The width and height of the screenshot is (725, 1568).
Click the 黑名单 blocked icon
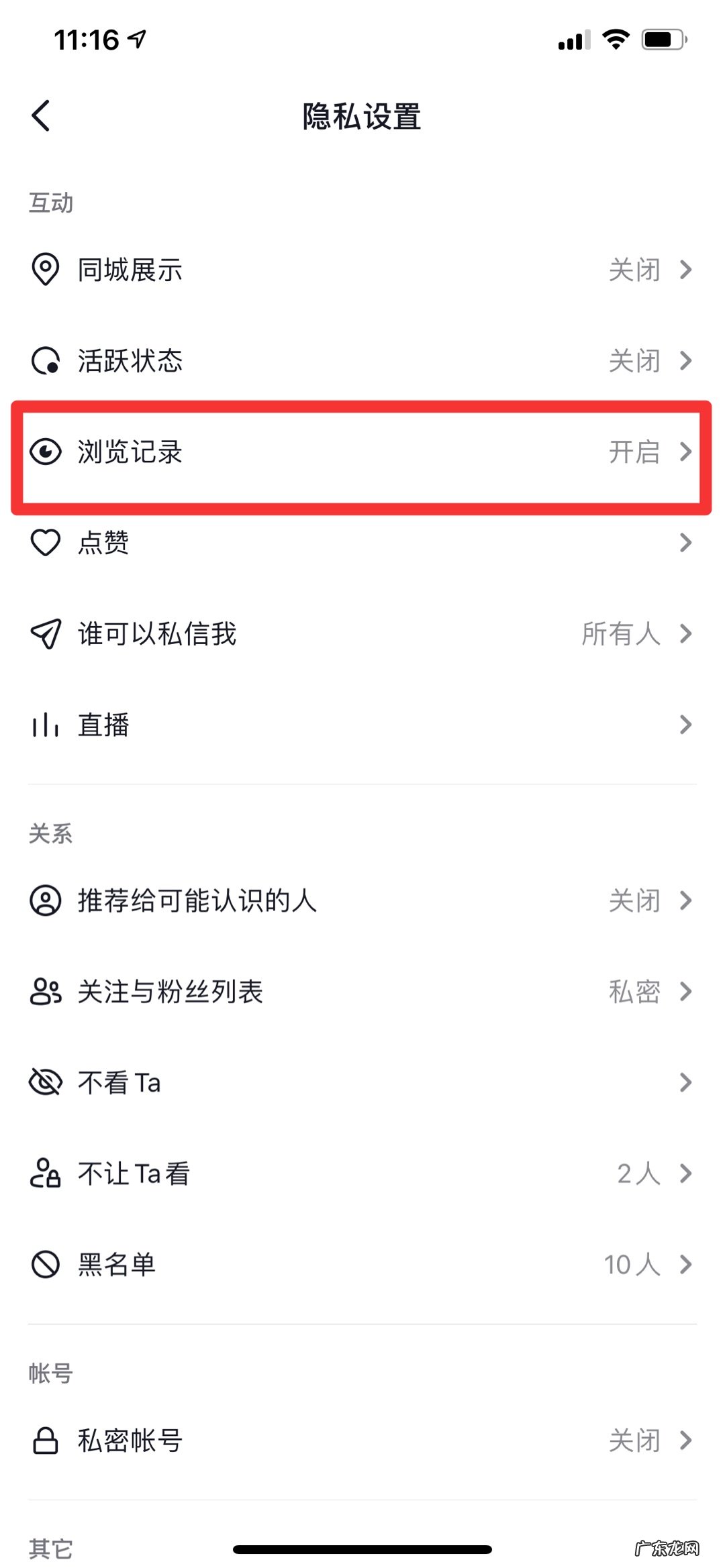point(44,1264)
